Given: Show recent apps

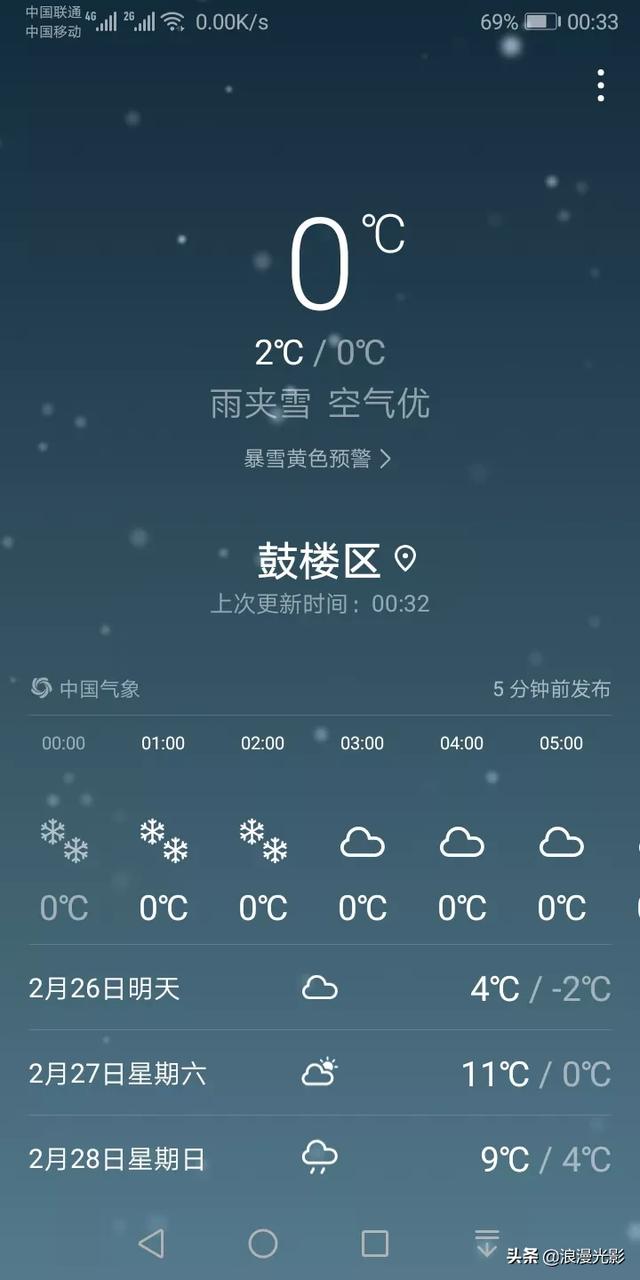Looking at the screenshot, I should click(375, 1243).
